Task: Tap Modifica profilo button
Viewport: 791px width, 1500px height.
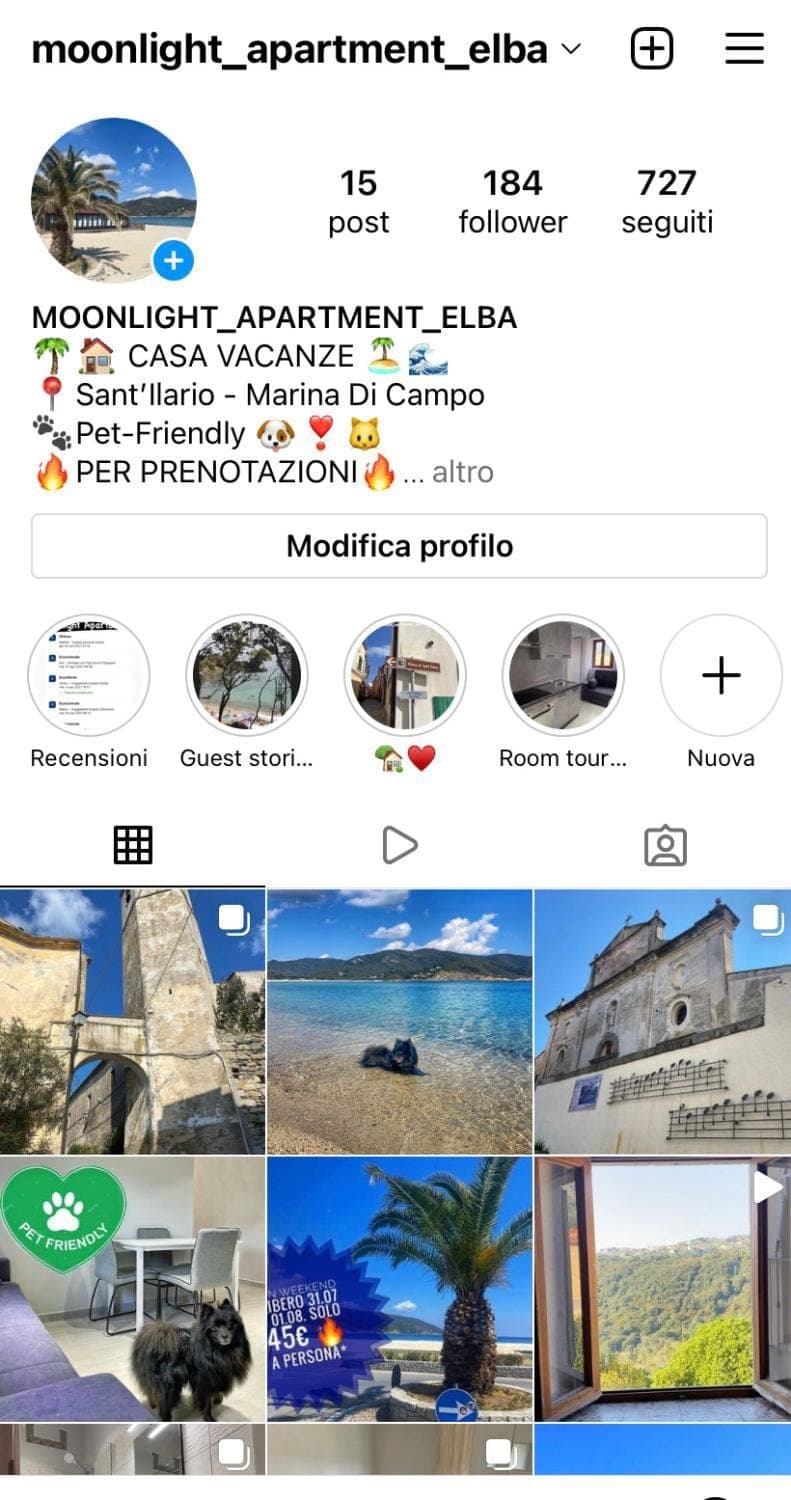Action: (x=399, y=546)
